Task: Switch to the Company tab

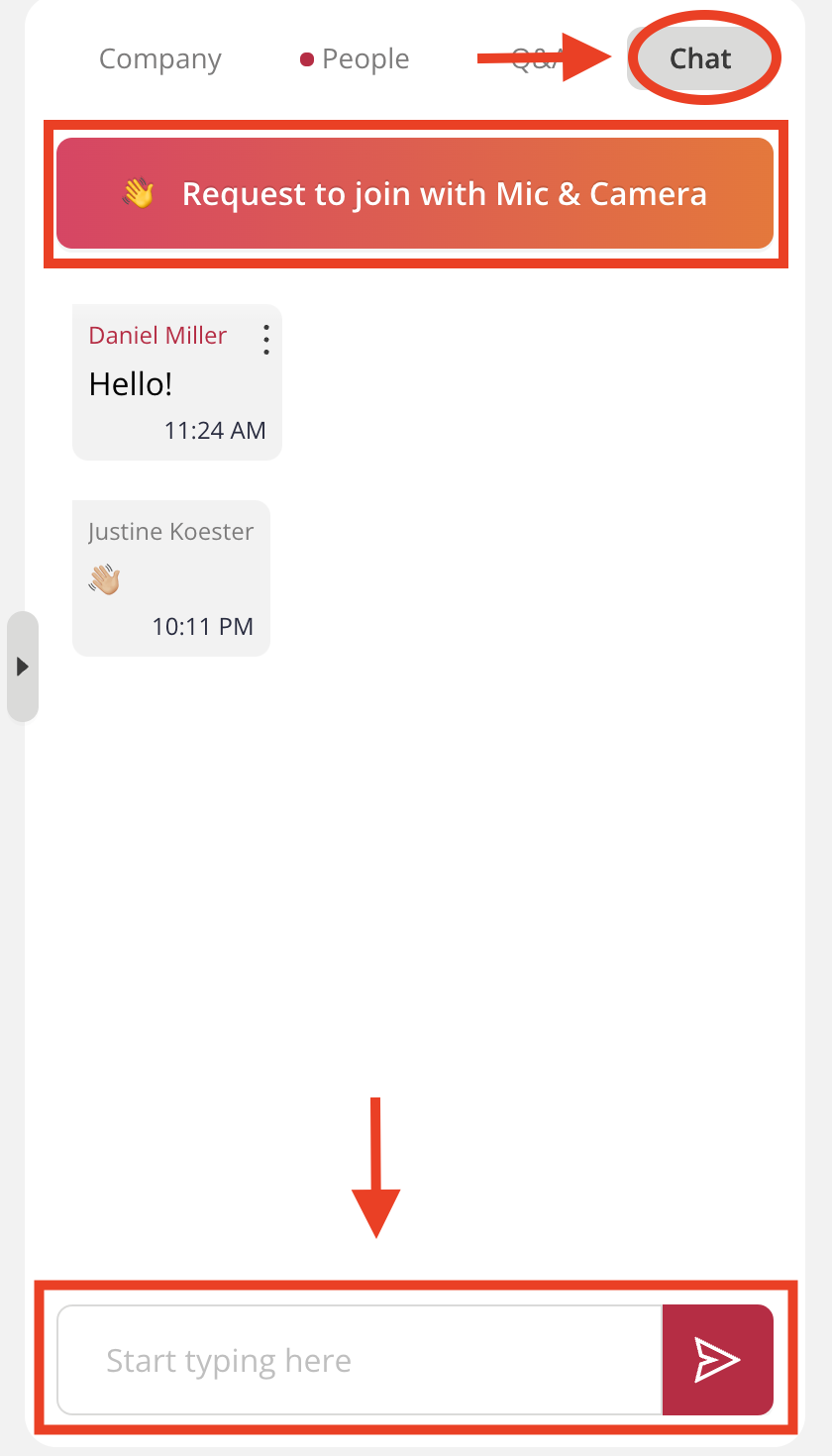Action: point(160,59)
